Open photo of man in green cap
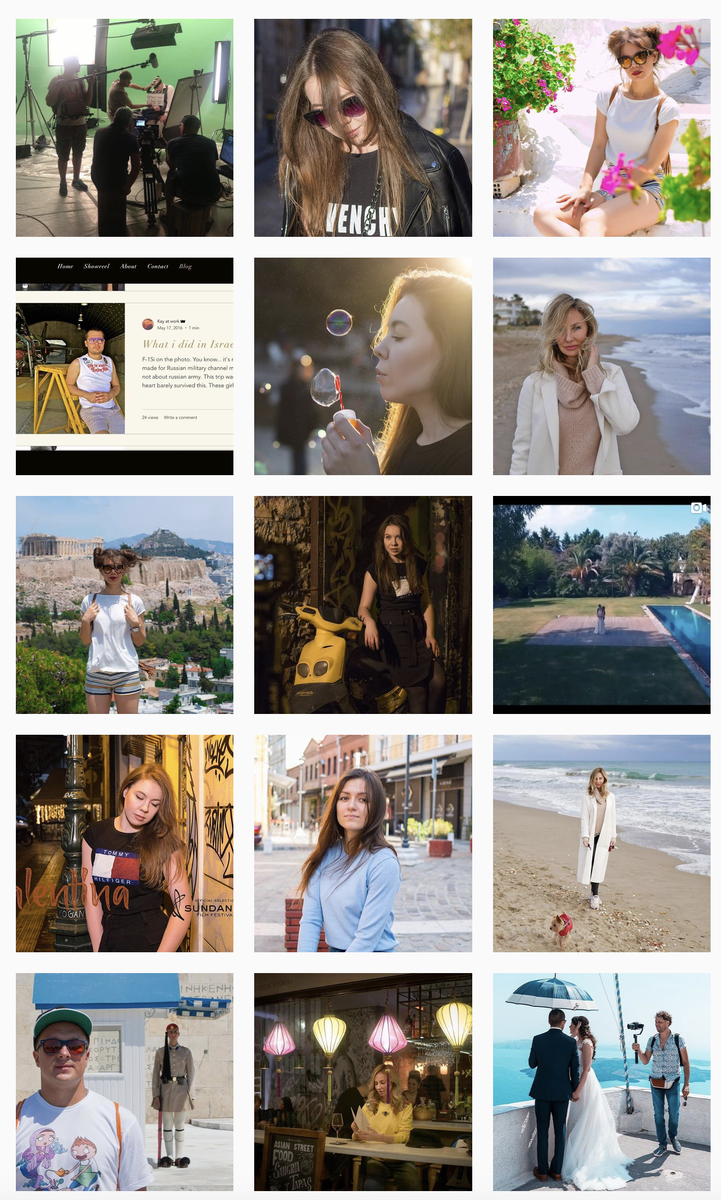The height and width of the screenshot is (1200, 721). point(124,1082)
